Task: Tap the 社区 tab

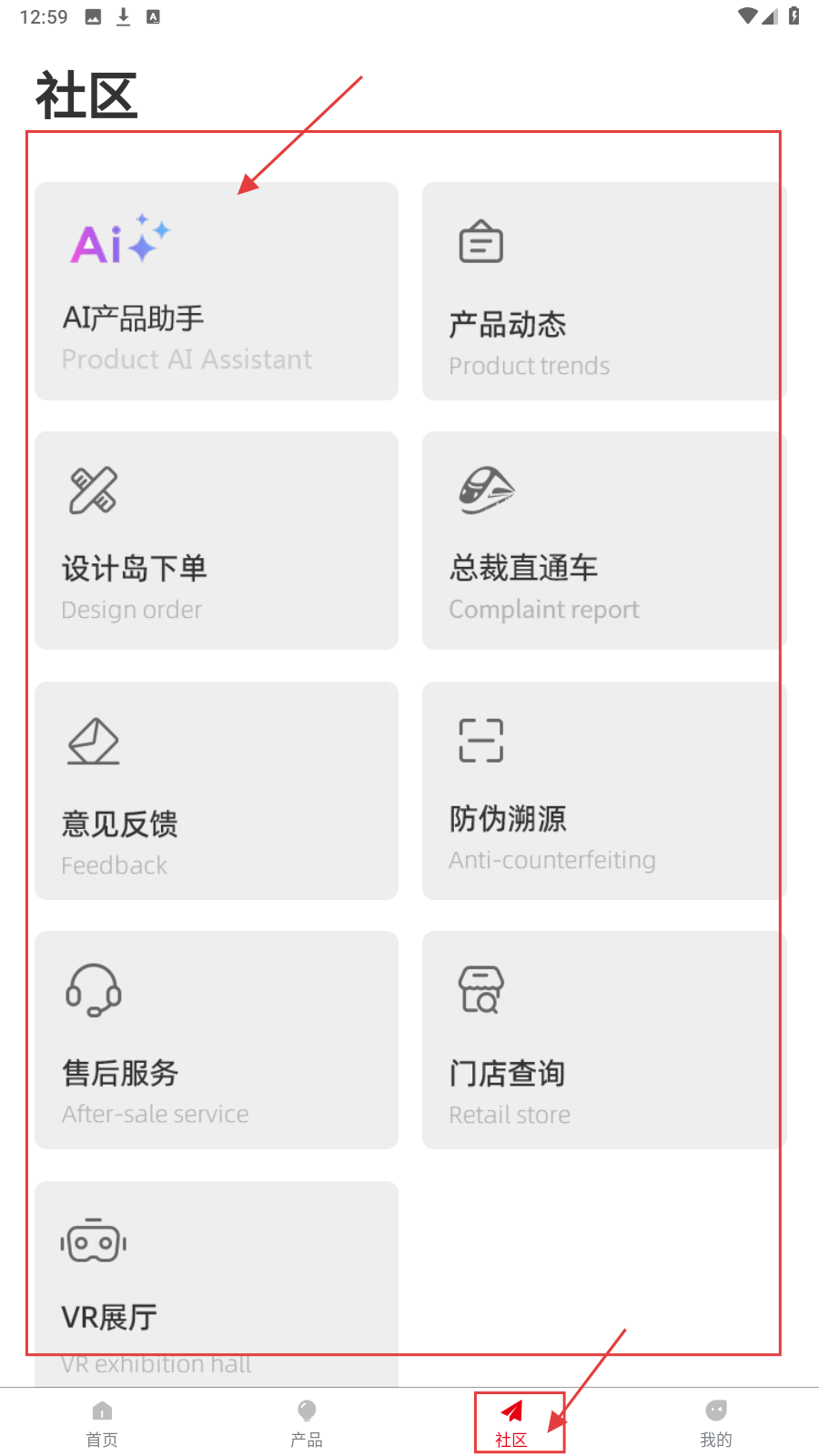Action: pos(511,1423)
